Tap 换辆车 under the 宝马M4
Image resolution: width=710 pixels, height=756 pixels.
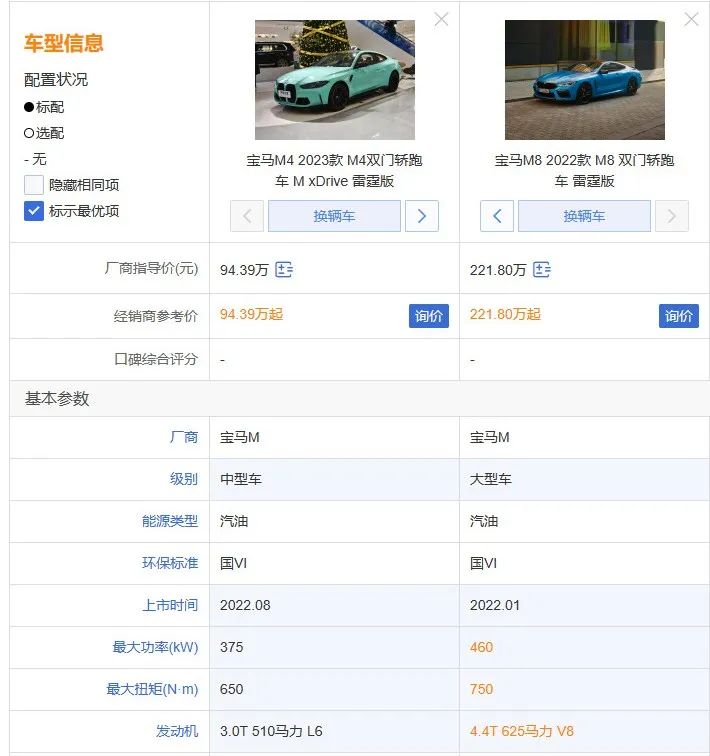tap(334, 216)
